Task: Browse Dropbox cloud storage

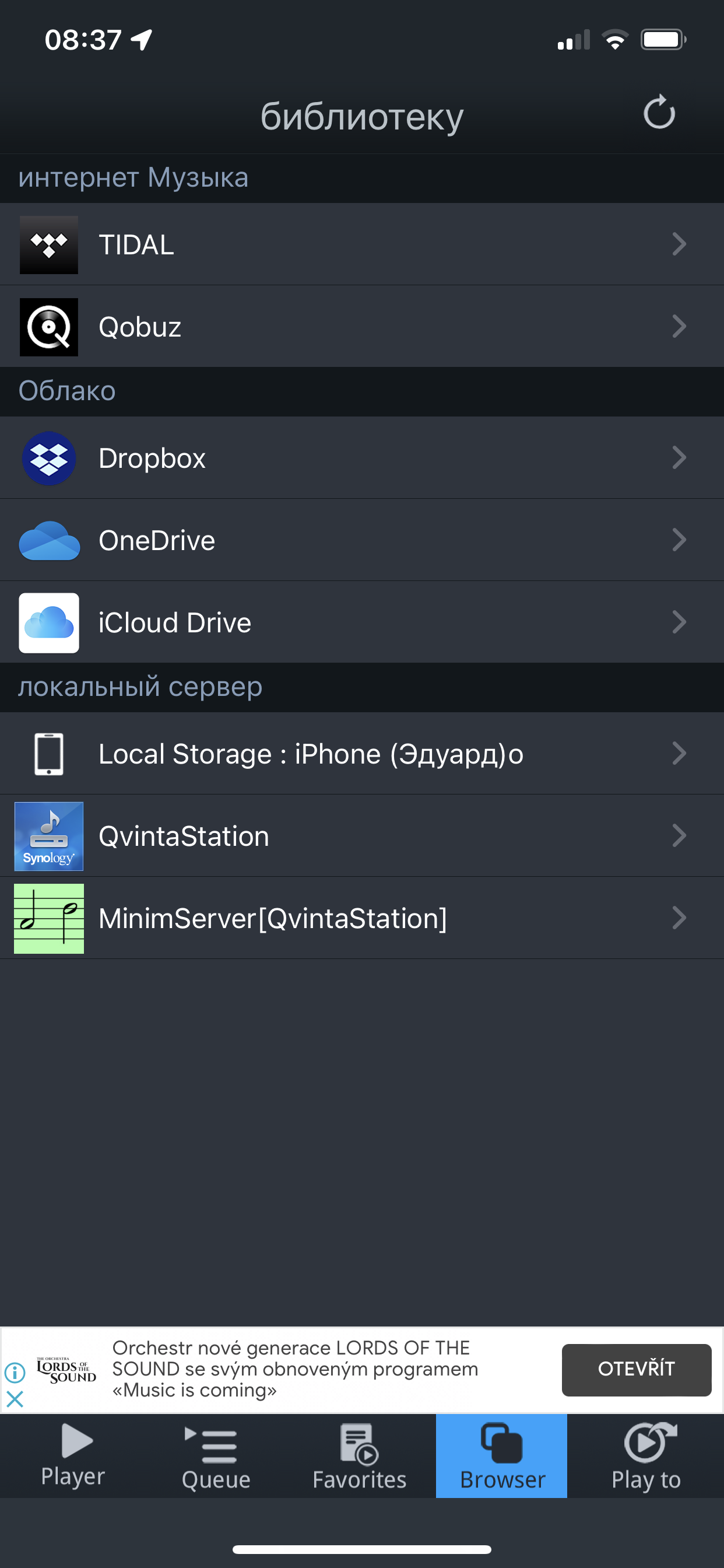Action: click(x=362, y=458)
